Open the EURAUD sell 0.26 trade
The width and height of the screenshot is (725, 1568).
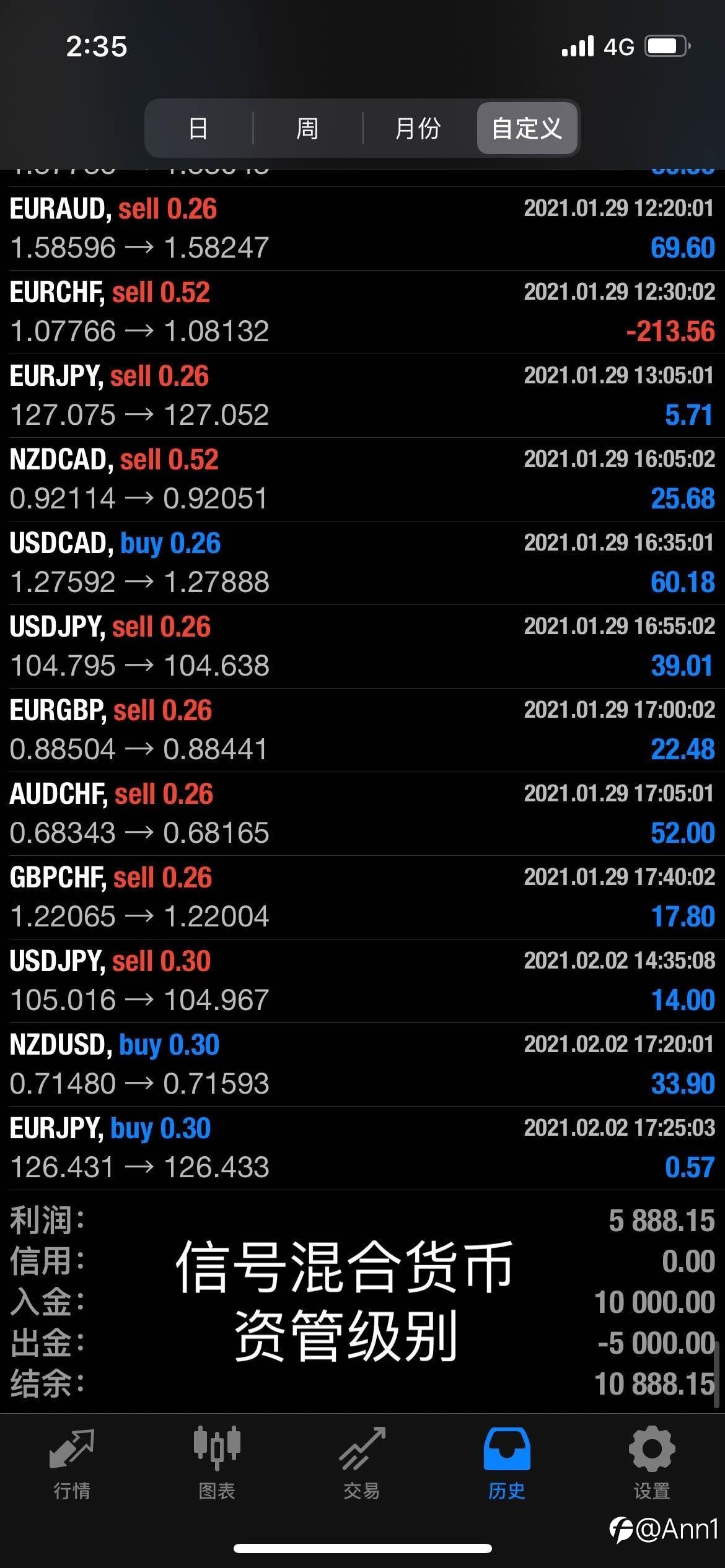(362, 229)
